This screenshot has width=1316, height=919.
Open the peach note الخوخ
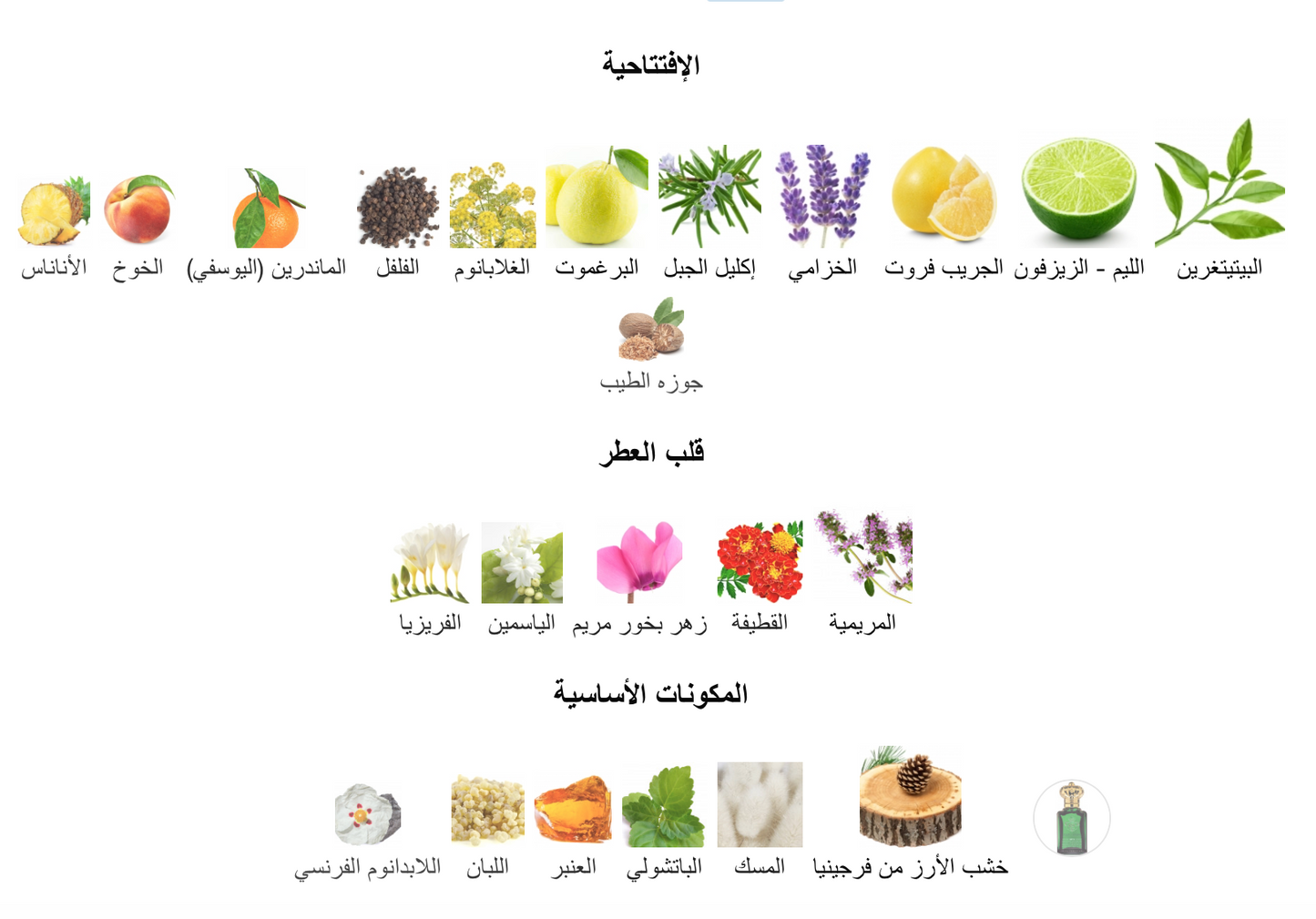click(138, 211)
